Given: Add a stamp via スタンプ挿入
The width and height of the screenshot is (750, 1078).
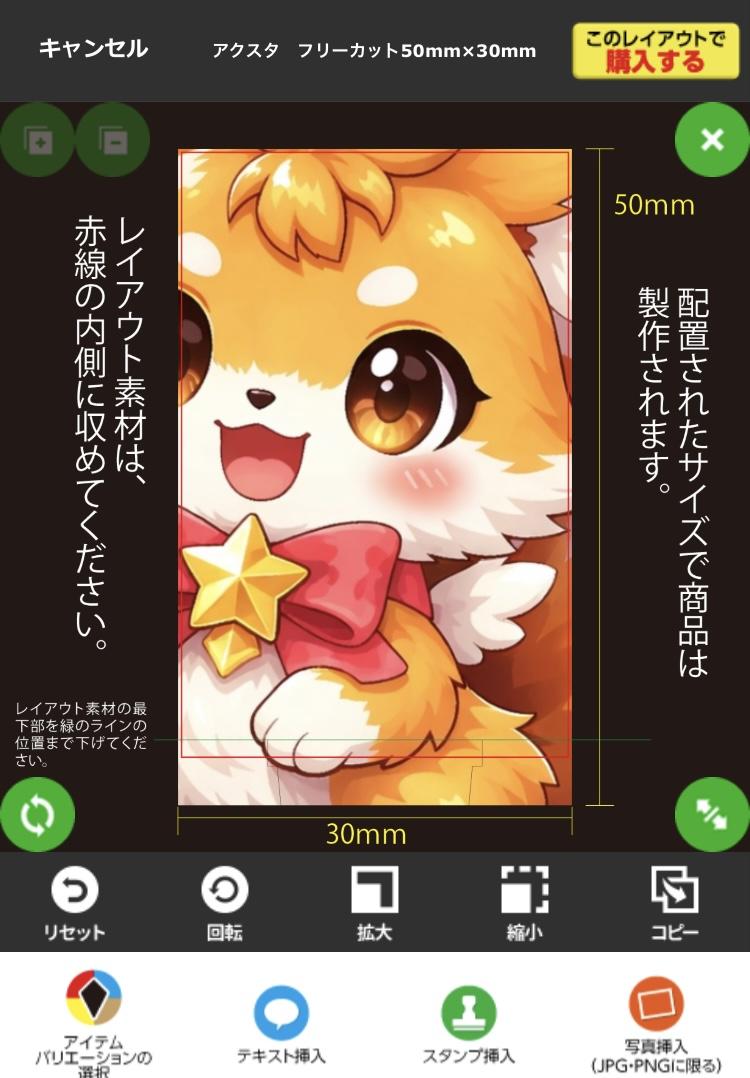Looking at the screenshot, I should click(x=468, y=1022).
